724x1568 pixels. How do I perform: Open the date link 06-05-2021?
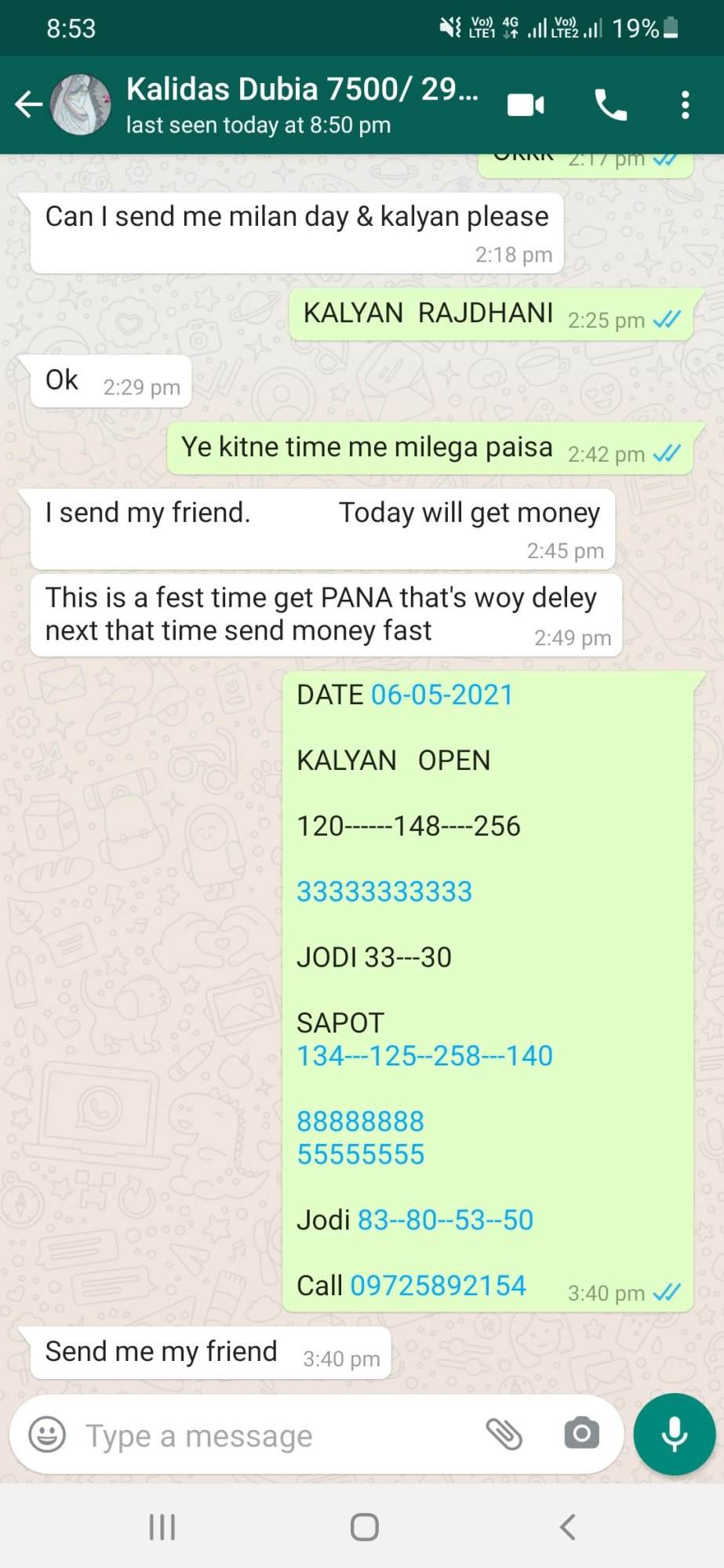coord(442,695)
